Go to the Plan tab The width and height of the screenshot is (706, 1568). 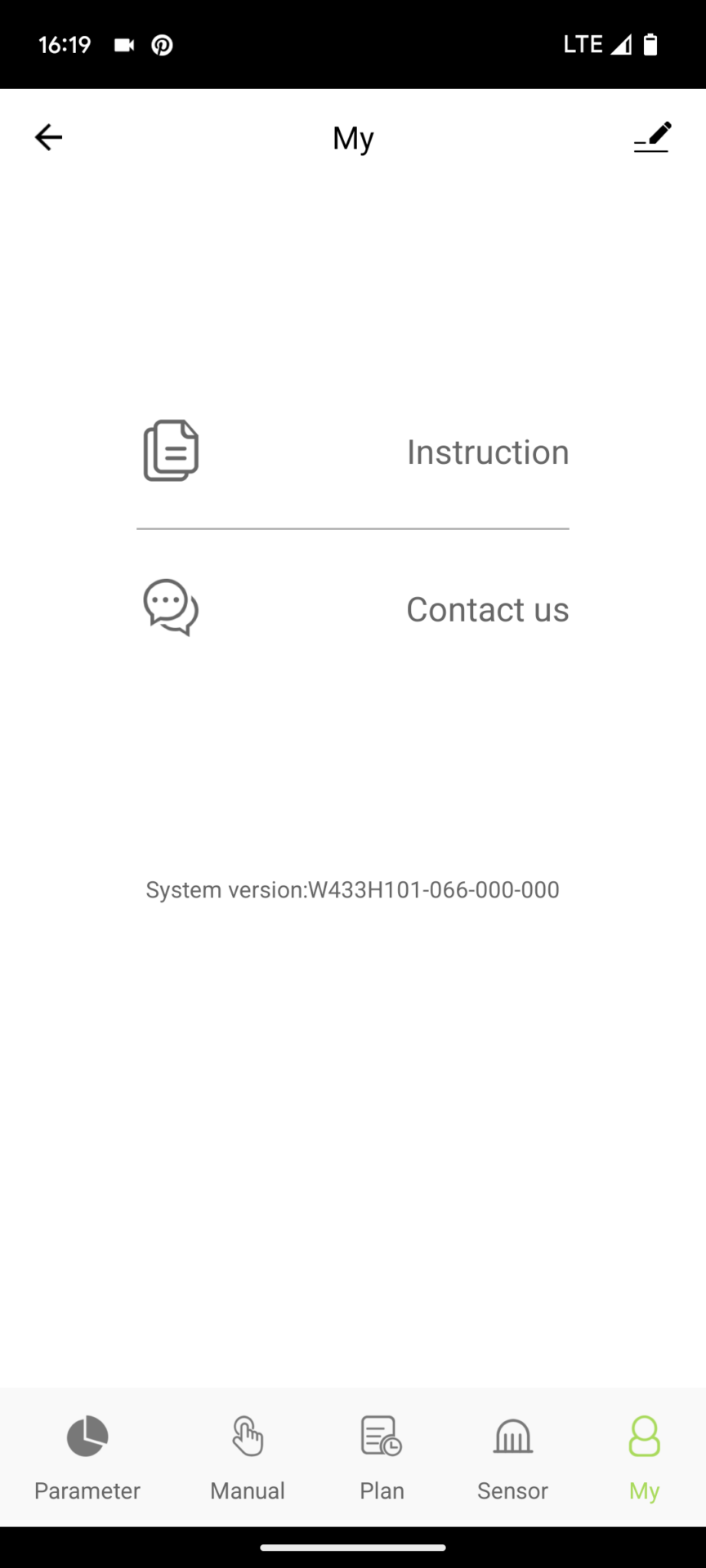(382, 1459)
